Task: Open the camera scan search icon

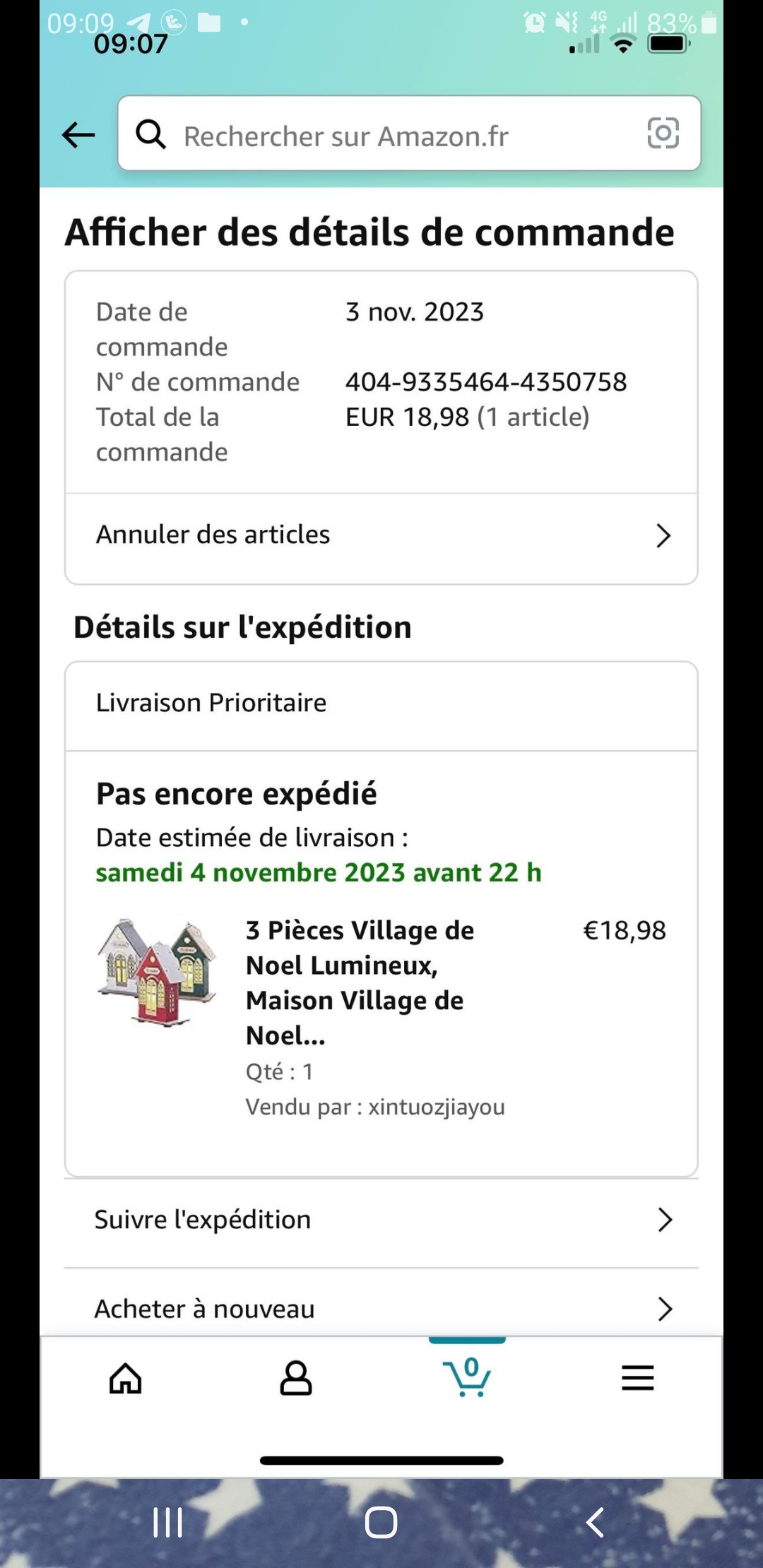Action: [663, 133]
